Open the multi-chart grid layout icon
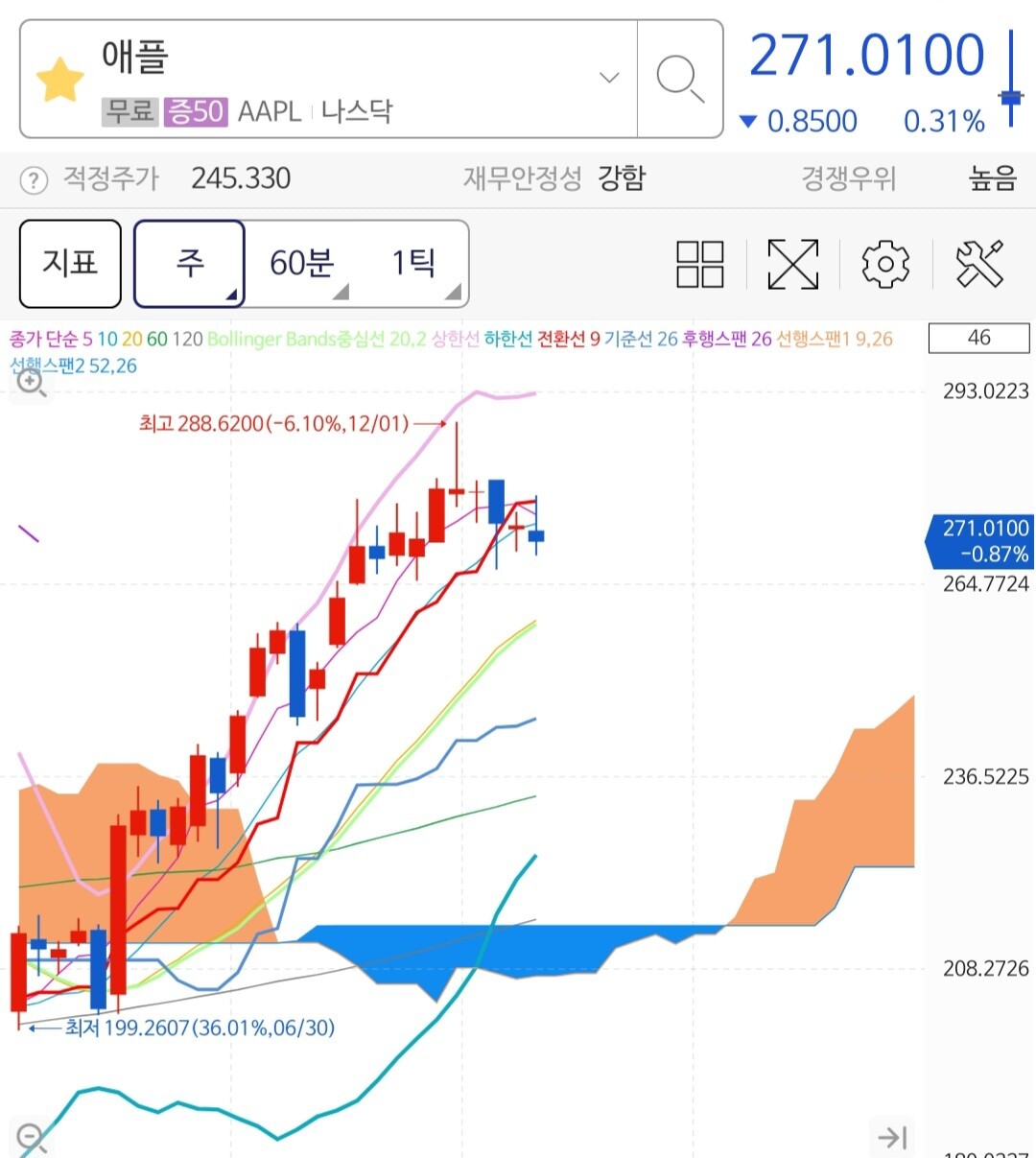 click(700, 264)
